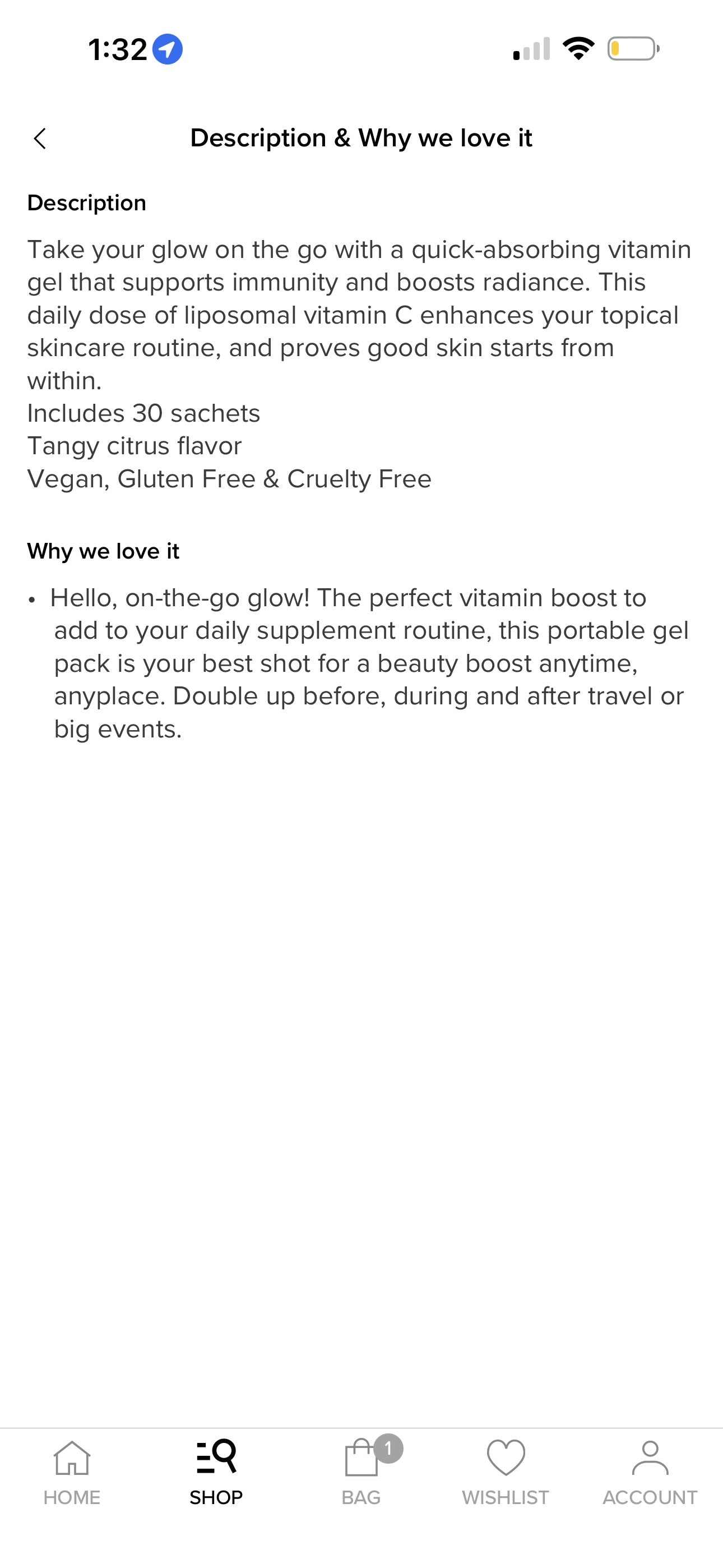Open the shopping Bag tab
723x1568 pixels.
click(361, 1472)
